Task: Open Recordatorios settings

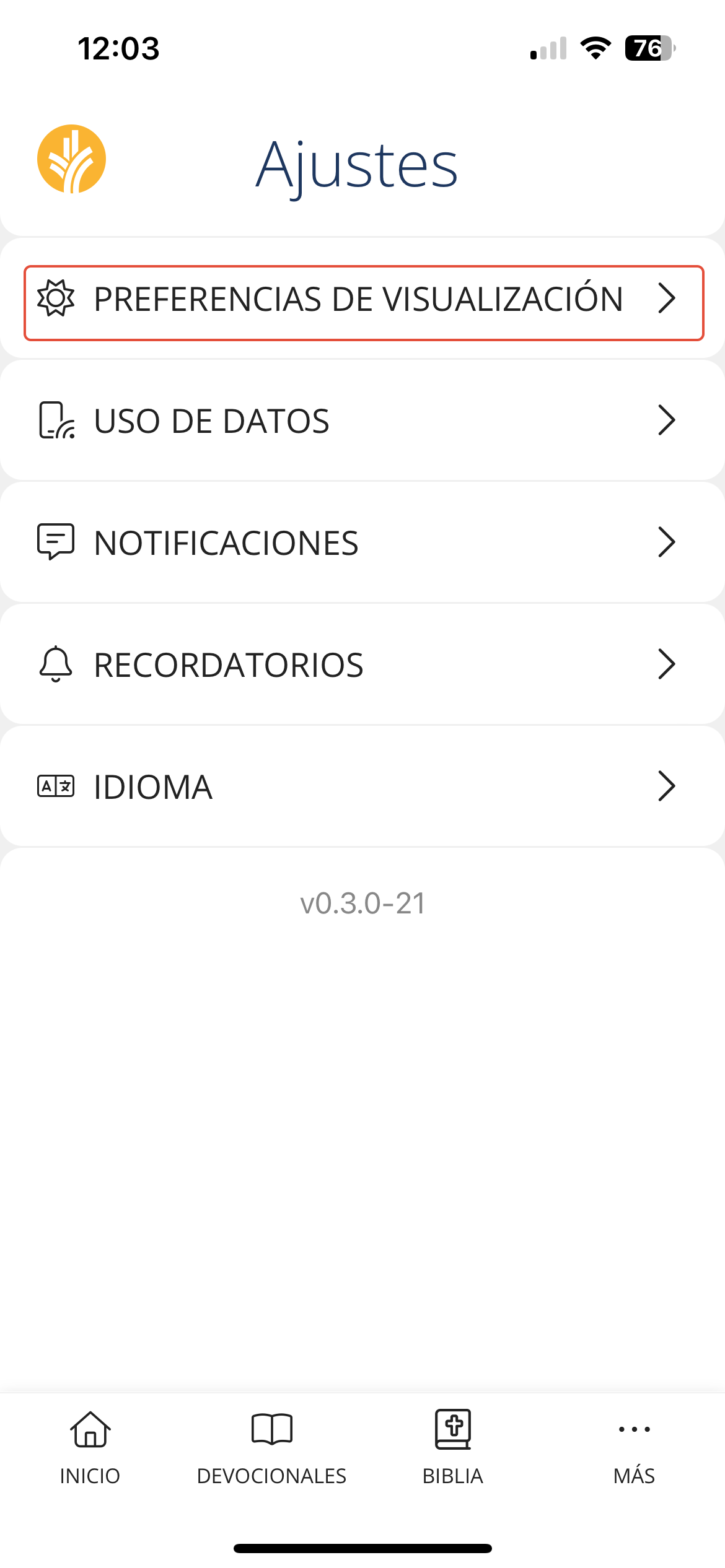Action: point(363,664)
